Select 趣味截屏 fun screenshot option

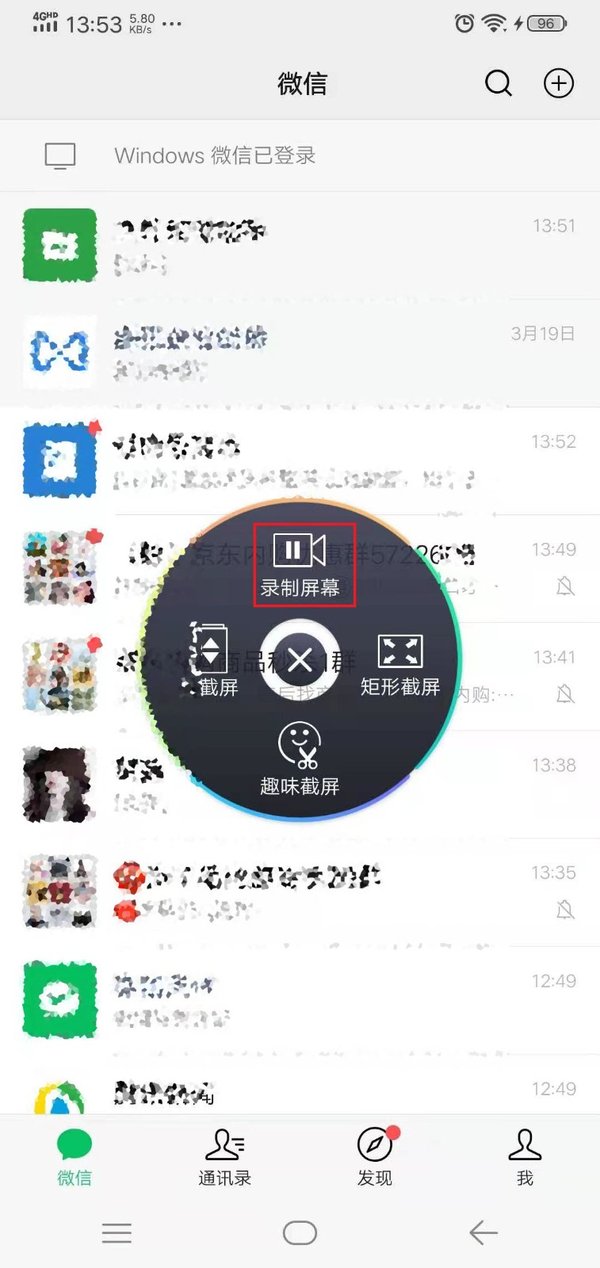coord(300,762)
